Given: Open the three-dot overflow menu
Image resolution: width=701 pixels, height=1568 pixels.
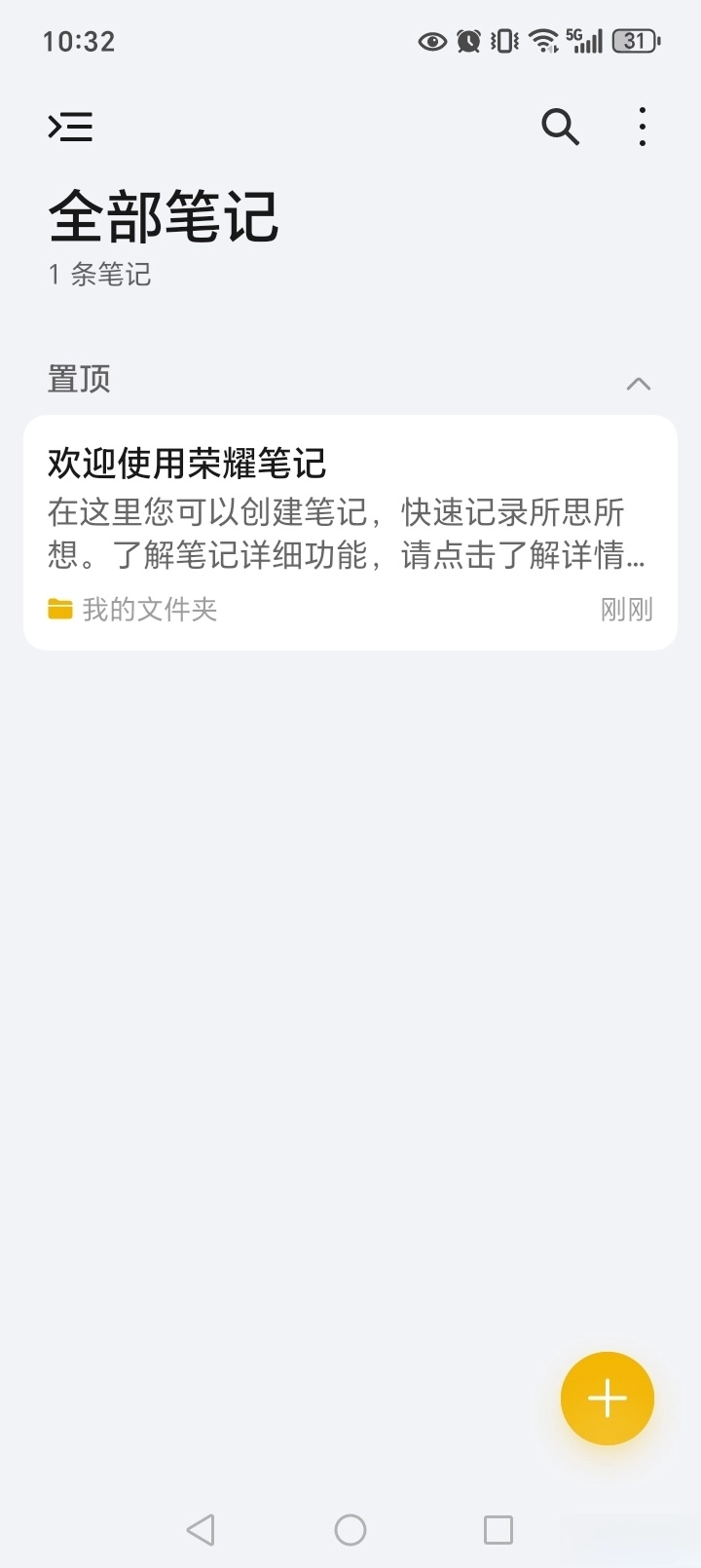Looking at the screenshot, I should (642, 127).
